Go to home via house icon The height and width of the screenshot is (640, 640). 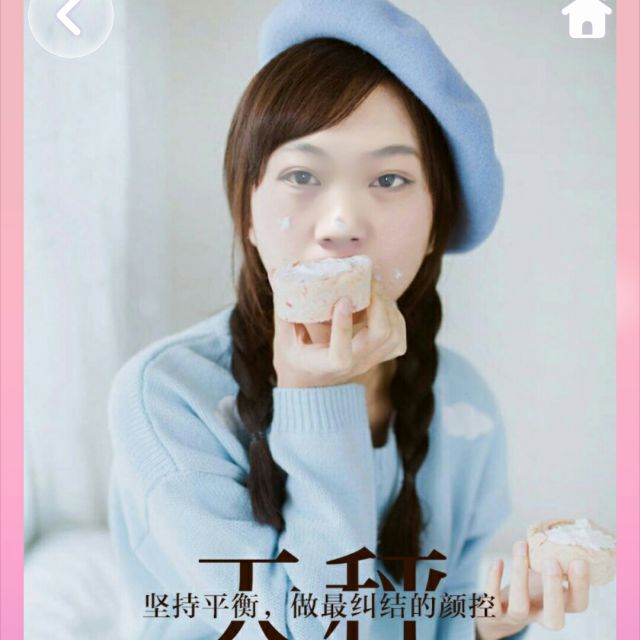click(x=586, y=17)
